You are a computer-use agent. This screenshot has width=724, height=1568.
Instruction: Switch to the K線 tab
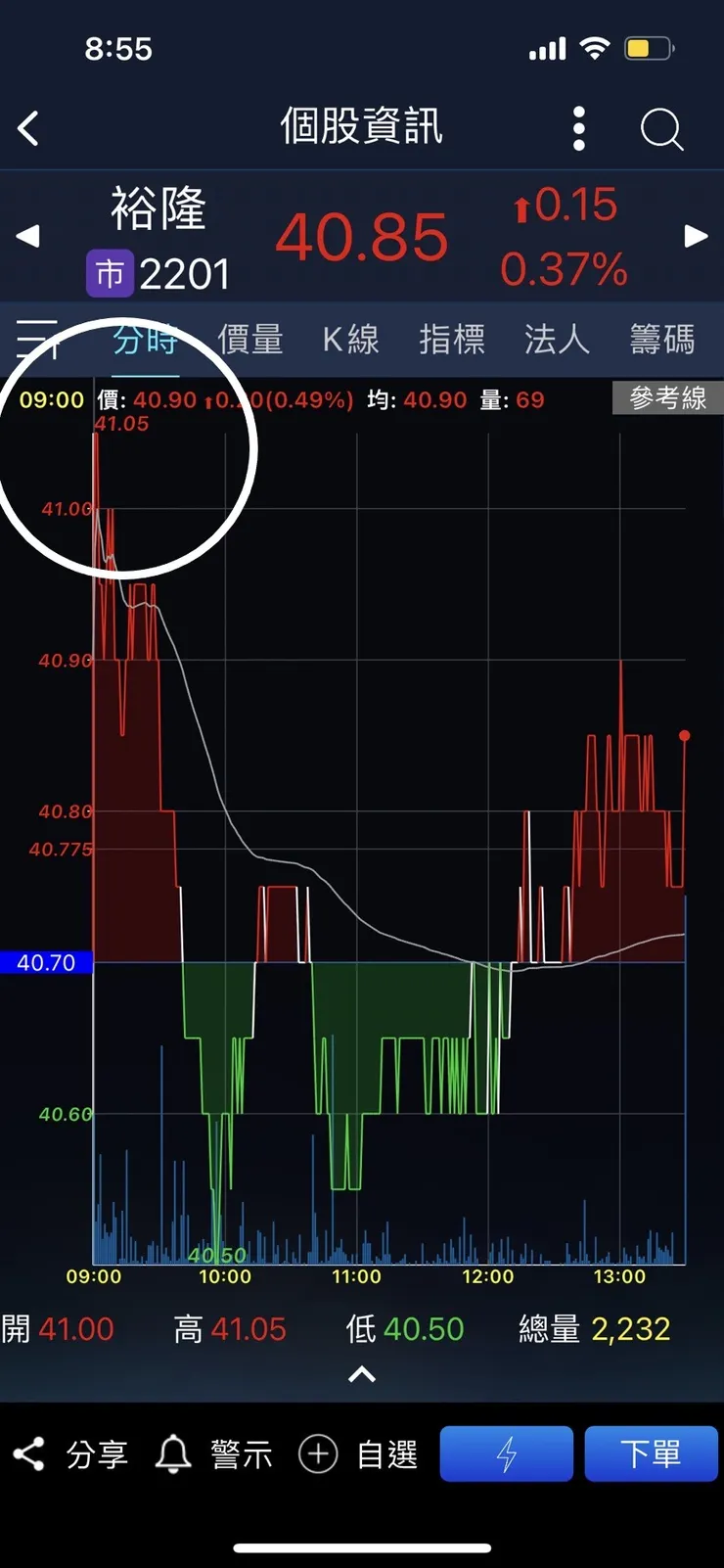point(350,340)
